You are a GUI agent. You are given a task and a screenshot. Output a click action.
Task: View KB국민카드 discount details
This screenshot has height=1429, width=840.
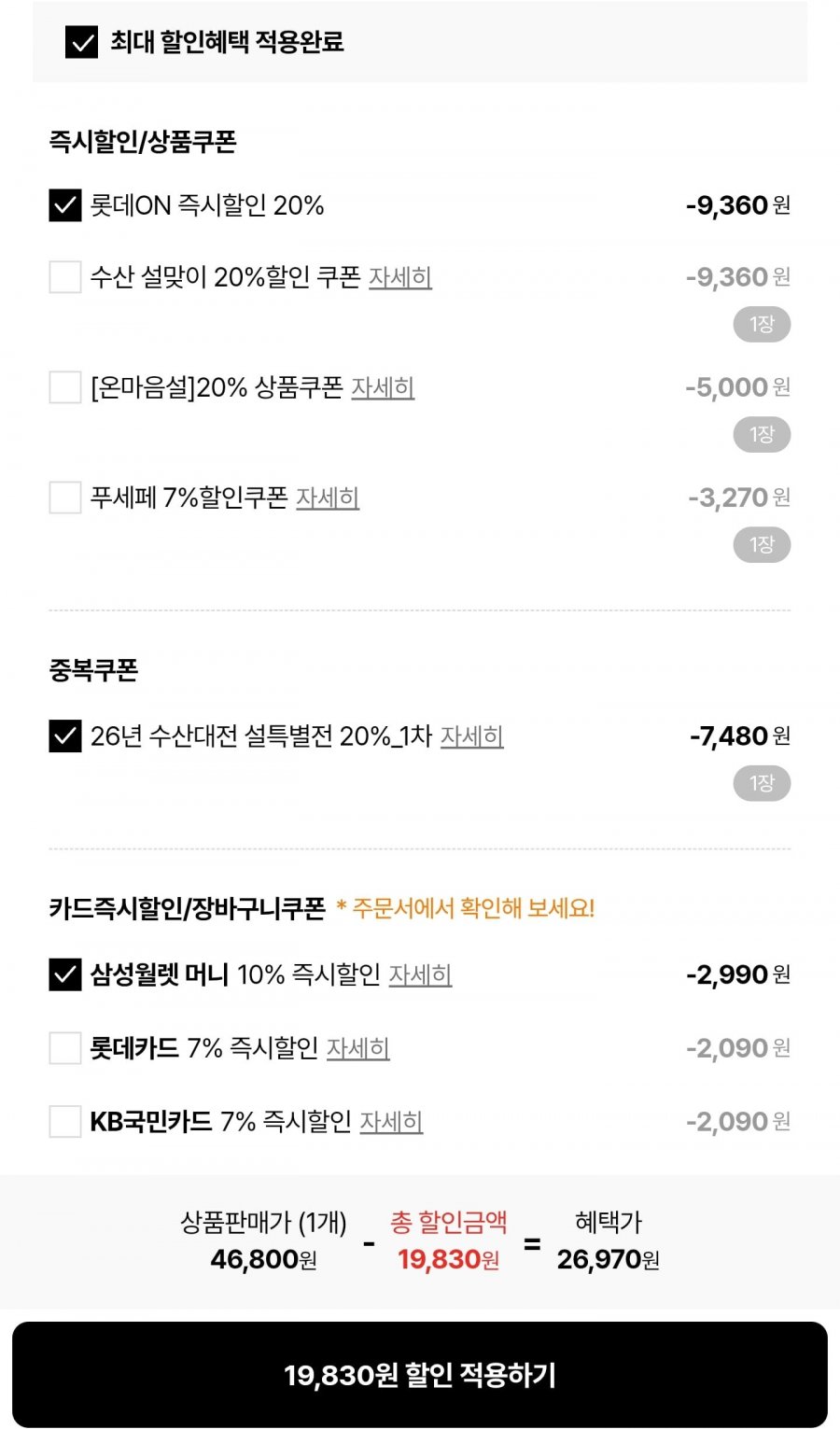(390, 1123)
